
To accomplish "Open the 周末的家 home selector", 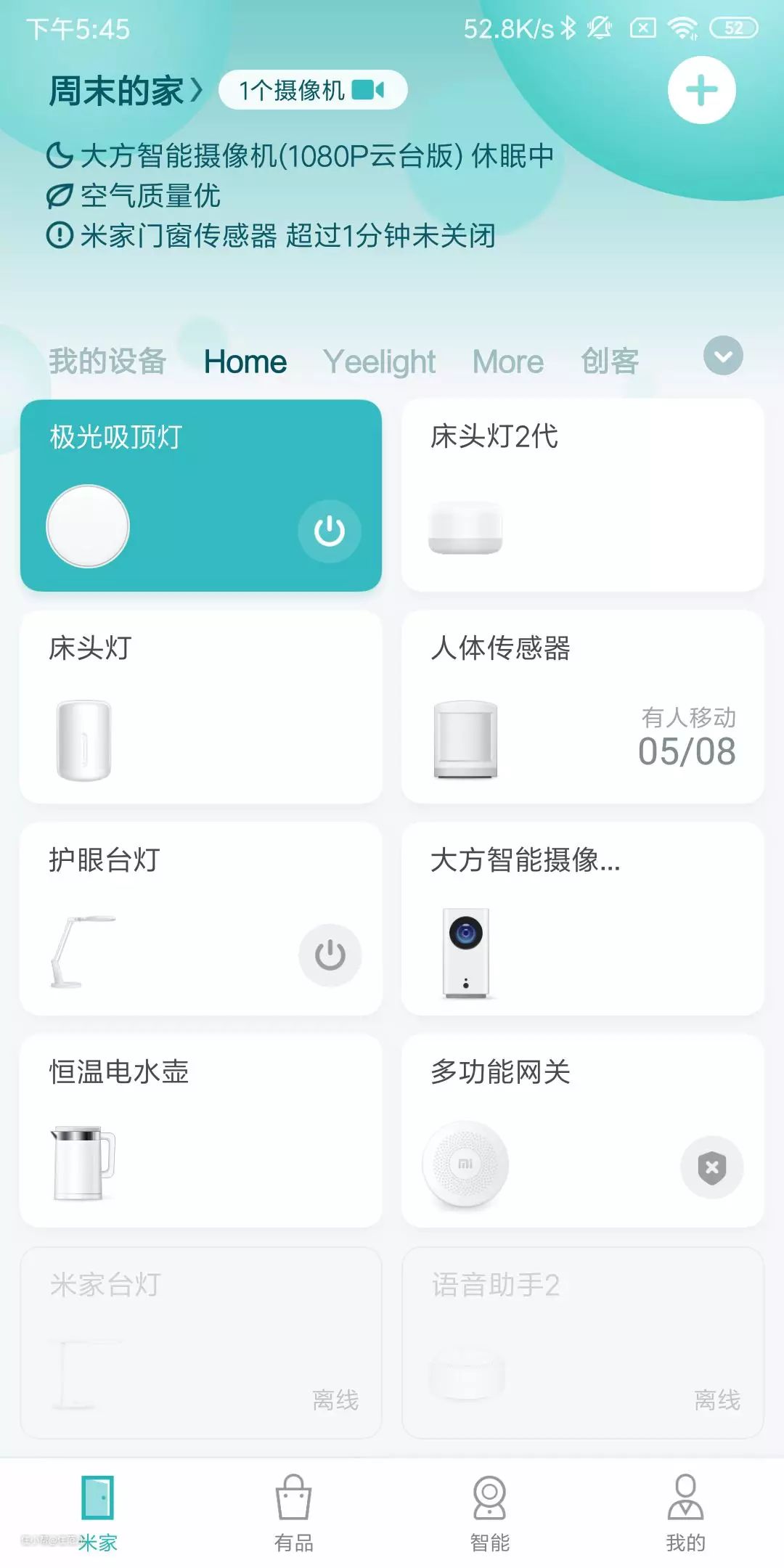I will 125,91.
